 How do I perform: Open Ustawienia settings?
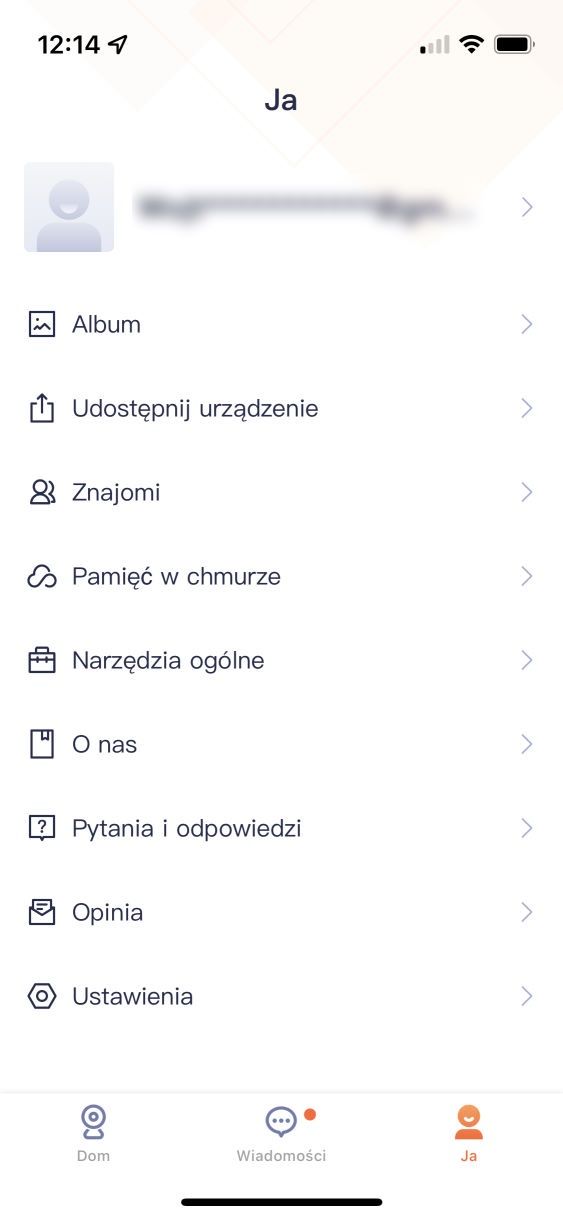click(281, 996)
